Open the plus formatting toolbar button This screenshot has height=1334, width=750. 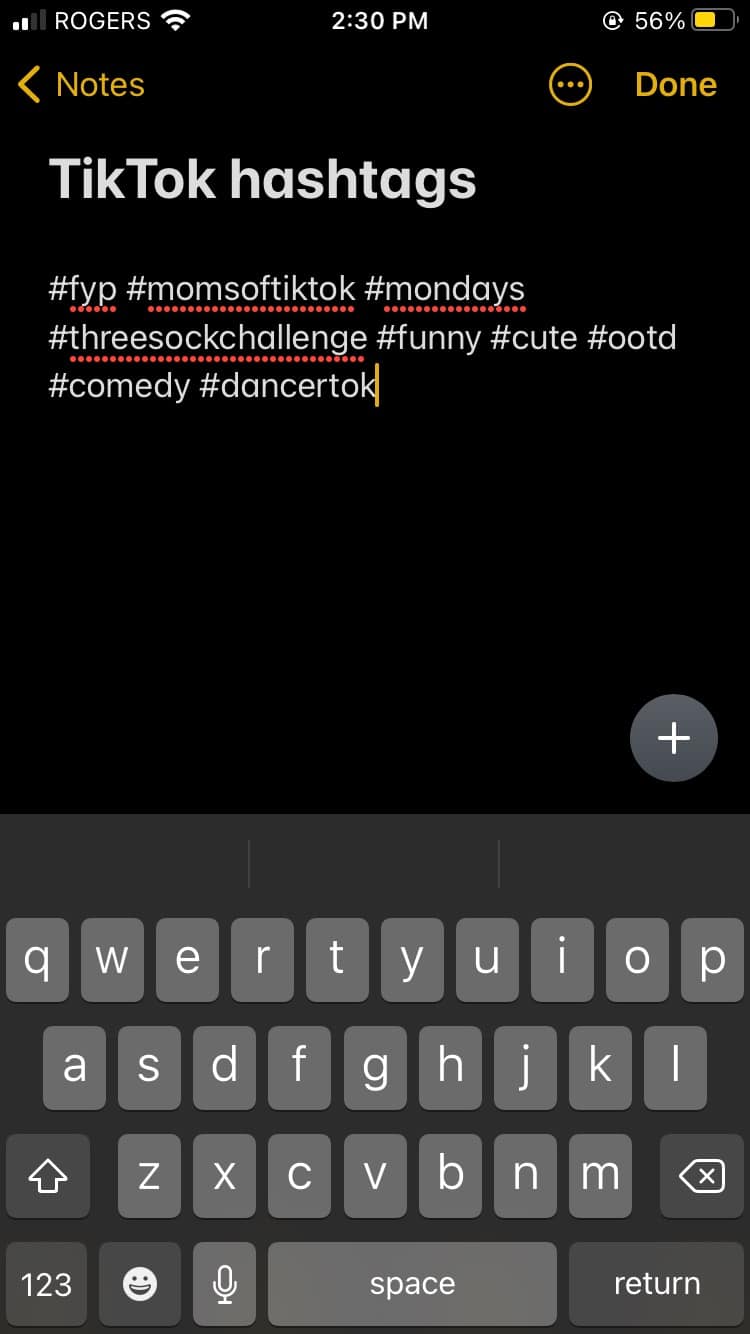tap(673, 738)
